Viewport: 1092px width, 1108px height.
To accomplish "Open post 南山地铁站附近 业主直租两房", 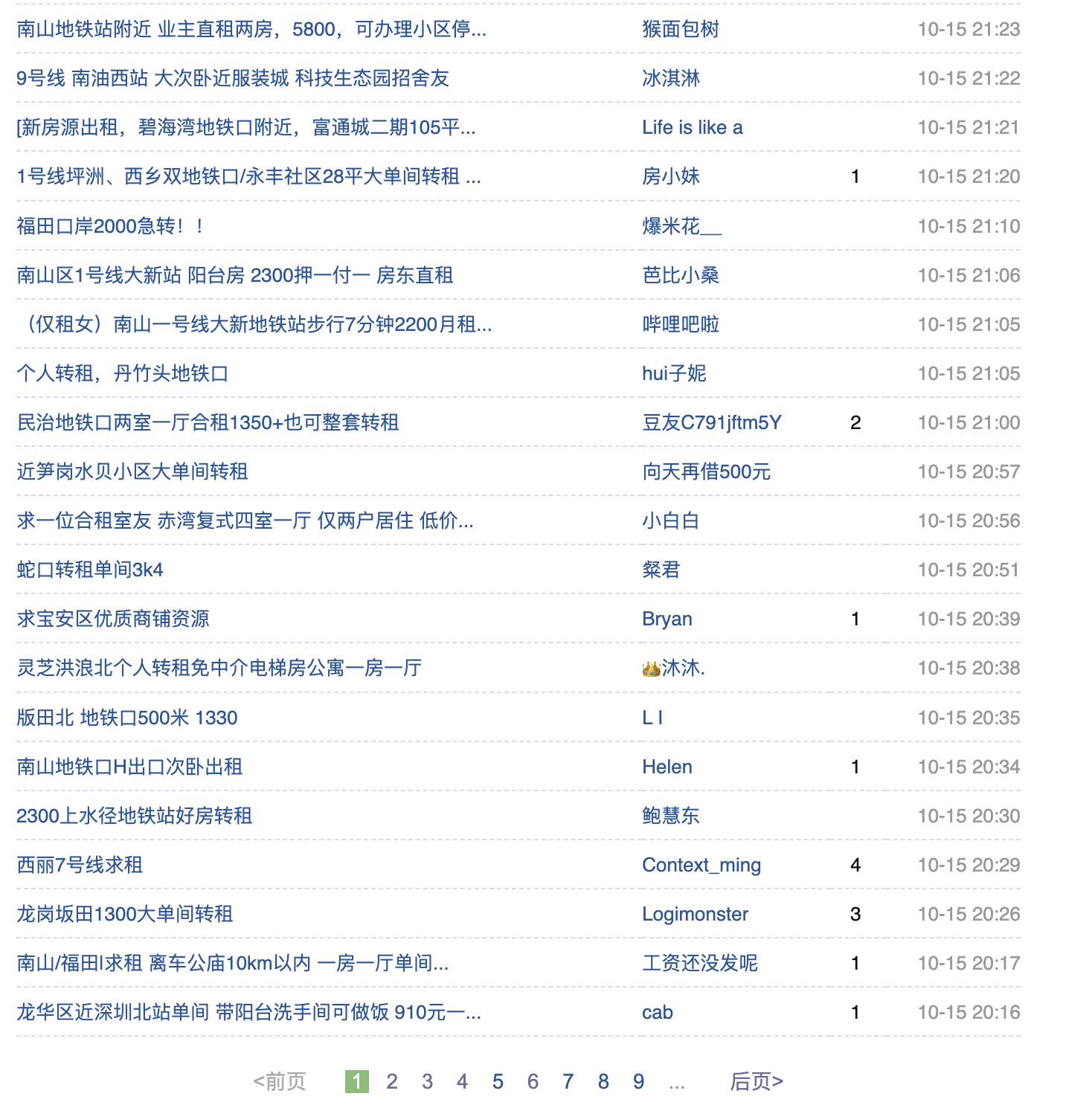I will tap(251, 29).
